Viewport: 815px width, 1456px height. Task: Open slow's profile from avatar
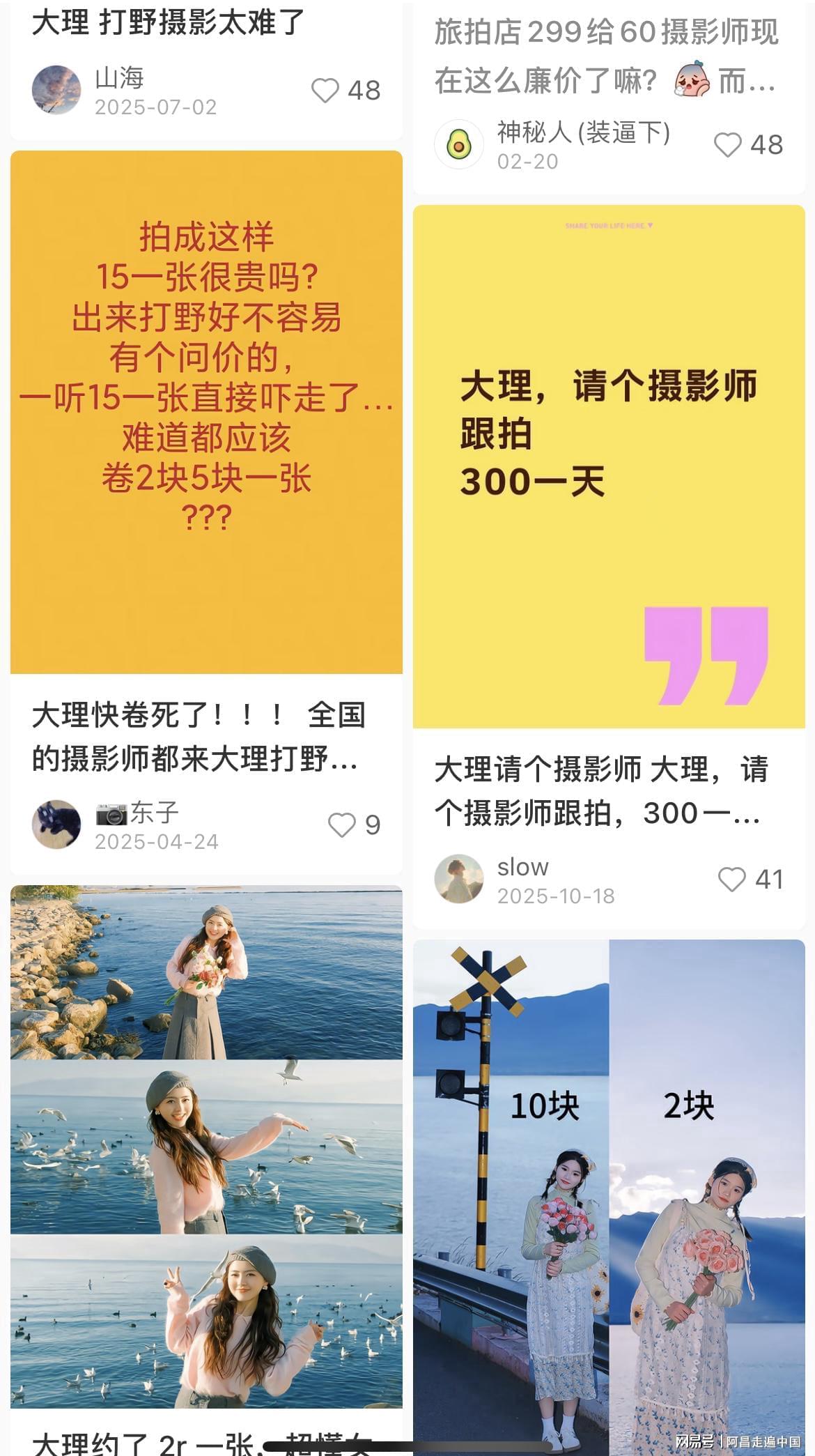click(x=459, y=879)
